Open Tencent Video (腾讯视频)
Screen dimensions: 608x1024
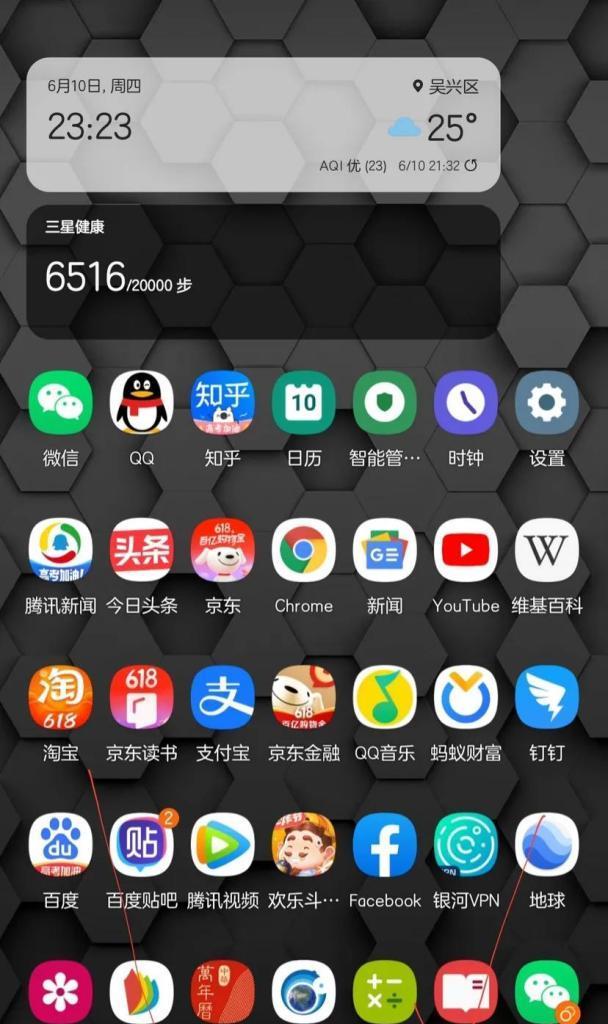pyautogui.click(x=223, y=844)
